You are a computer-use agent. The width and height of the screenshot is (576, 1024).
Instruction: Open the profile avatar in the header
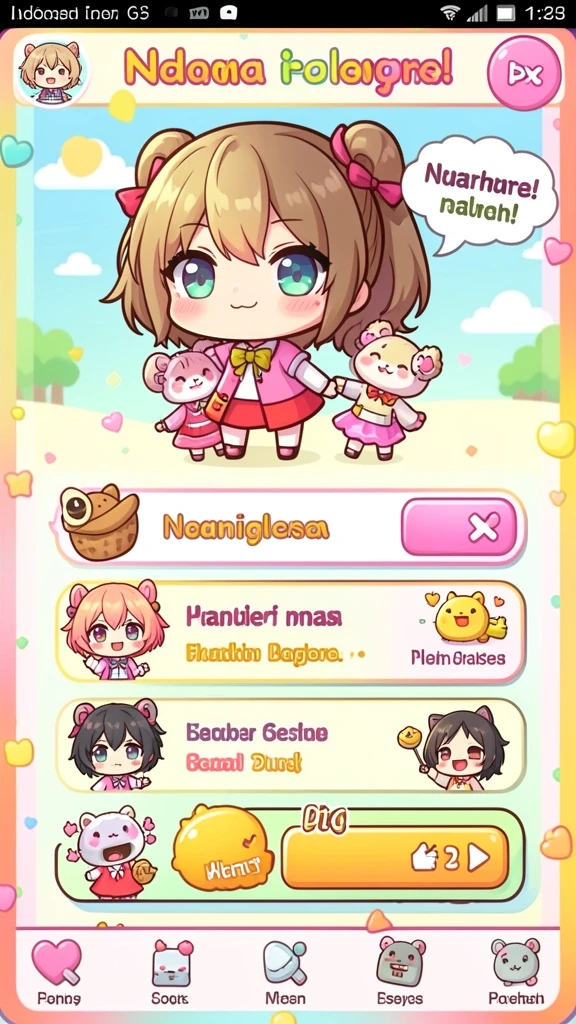(50, 72)
